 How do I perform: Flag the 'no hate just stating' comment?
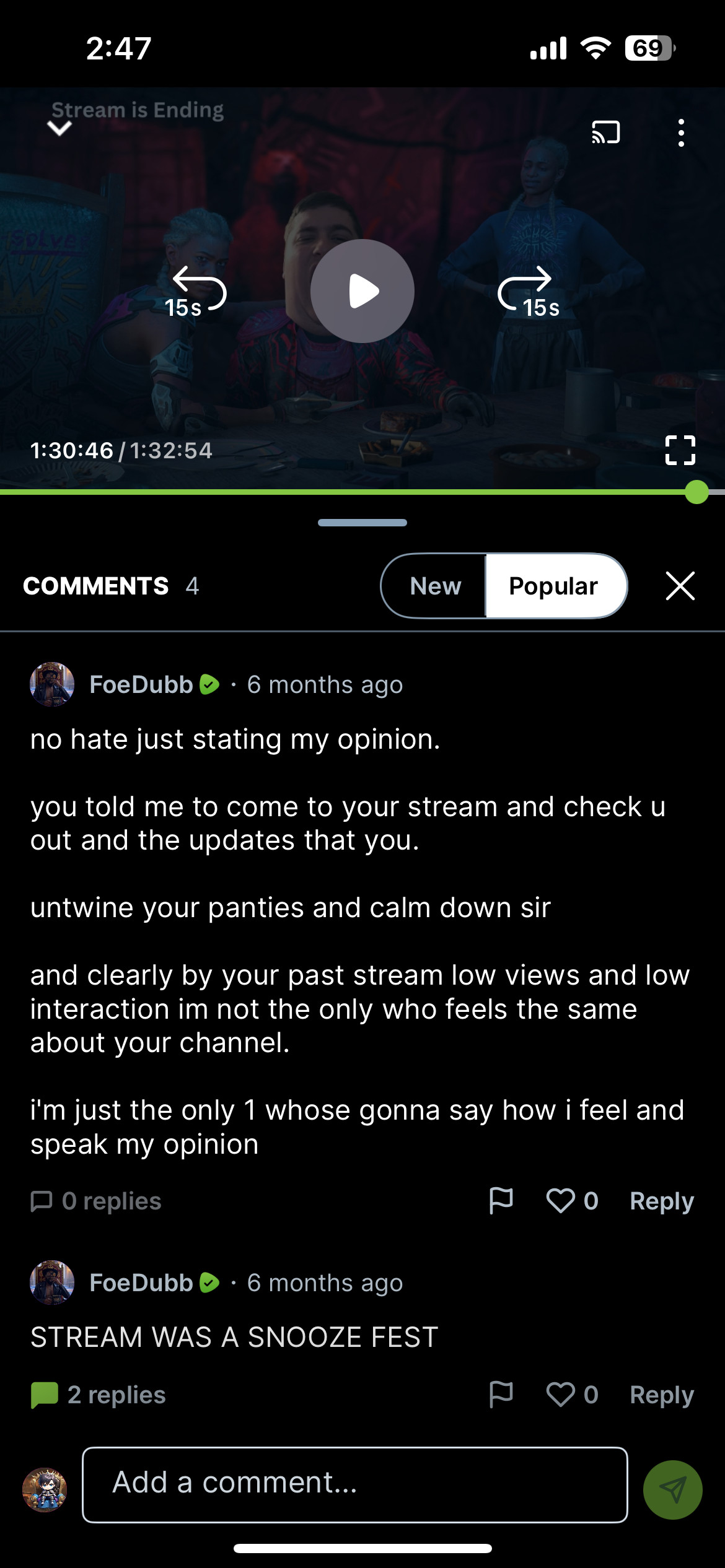click(x=501, y=1201)
